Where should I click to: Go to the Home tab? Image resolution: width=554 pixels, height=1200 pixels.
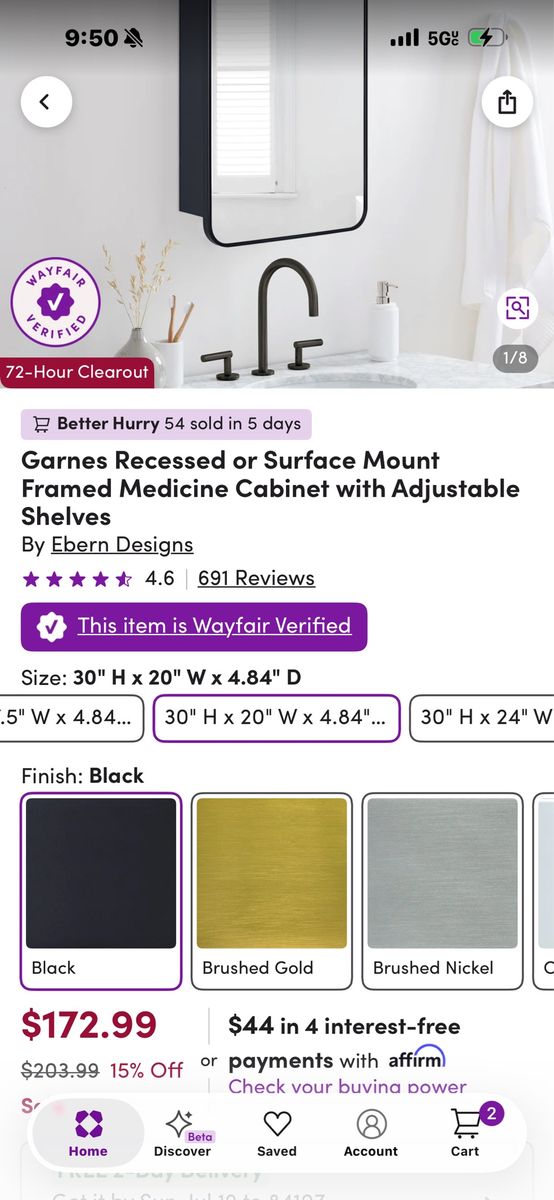coord(88,1133)
